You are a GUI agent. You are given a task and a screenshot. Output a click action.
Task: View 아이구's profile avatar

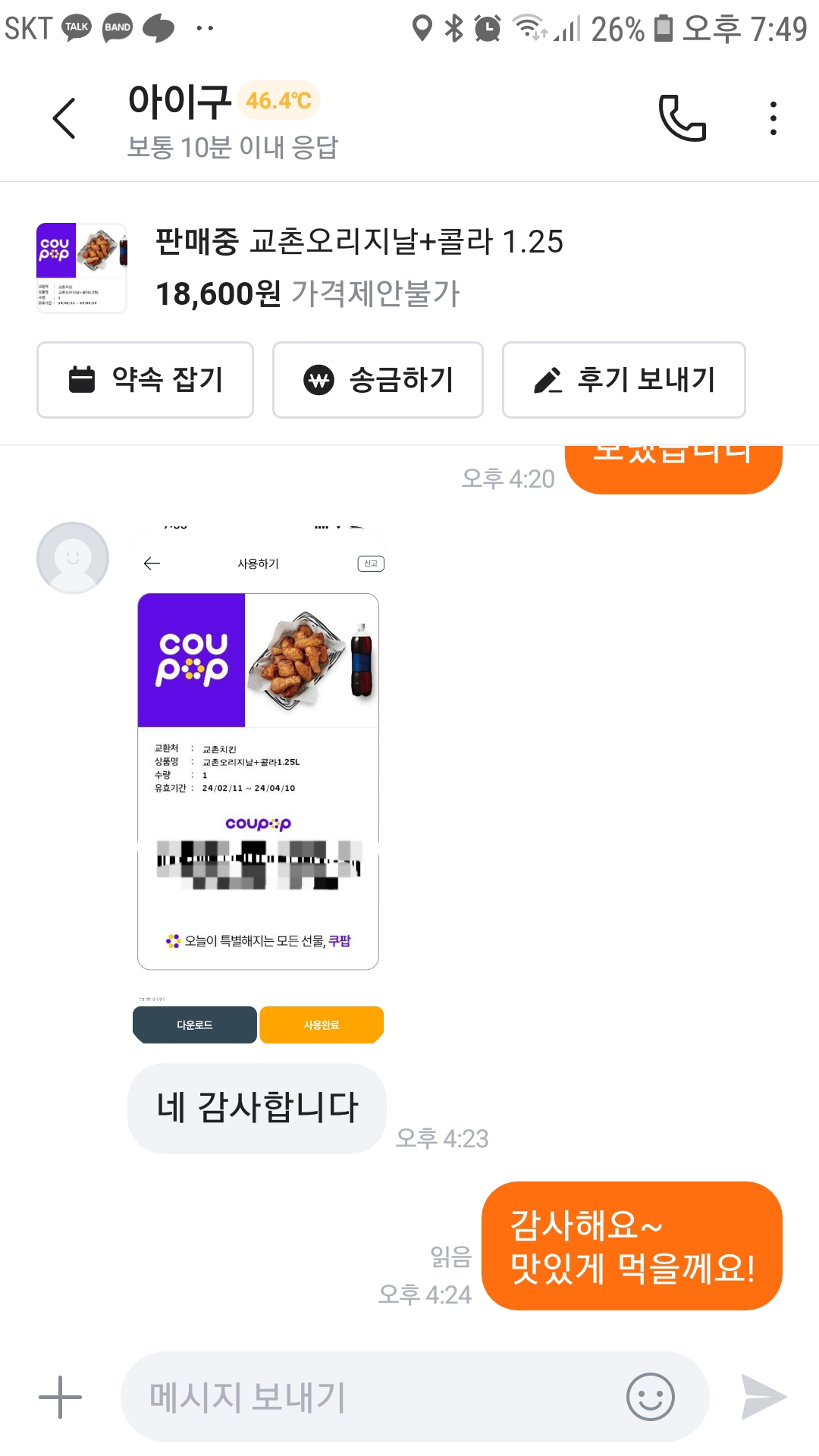coord(73,558)
